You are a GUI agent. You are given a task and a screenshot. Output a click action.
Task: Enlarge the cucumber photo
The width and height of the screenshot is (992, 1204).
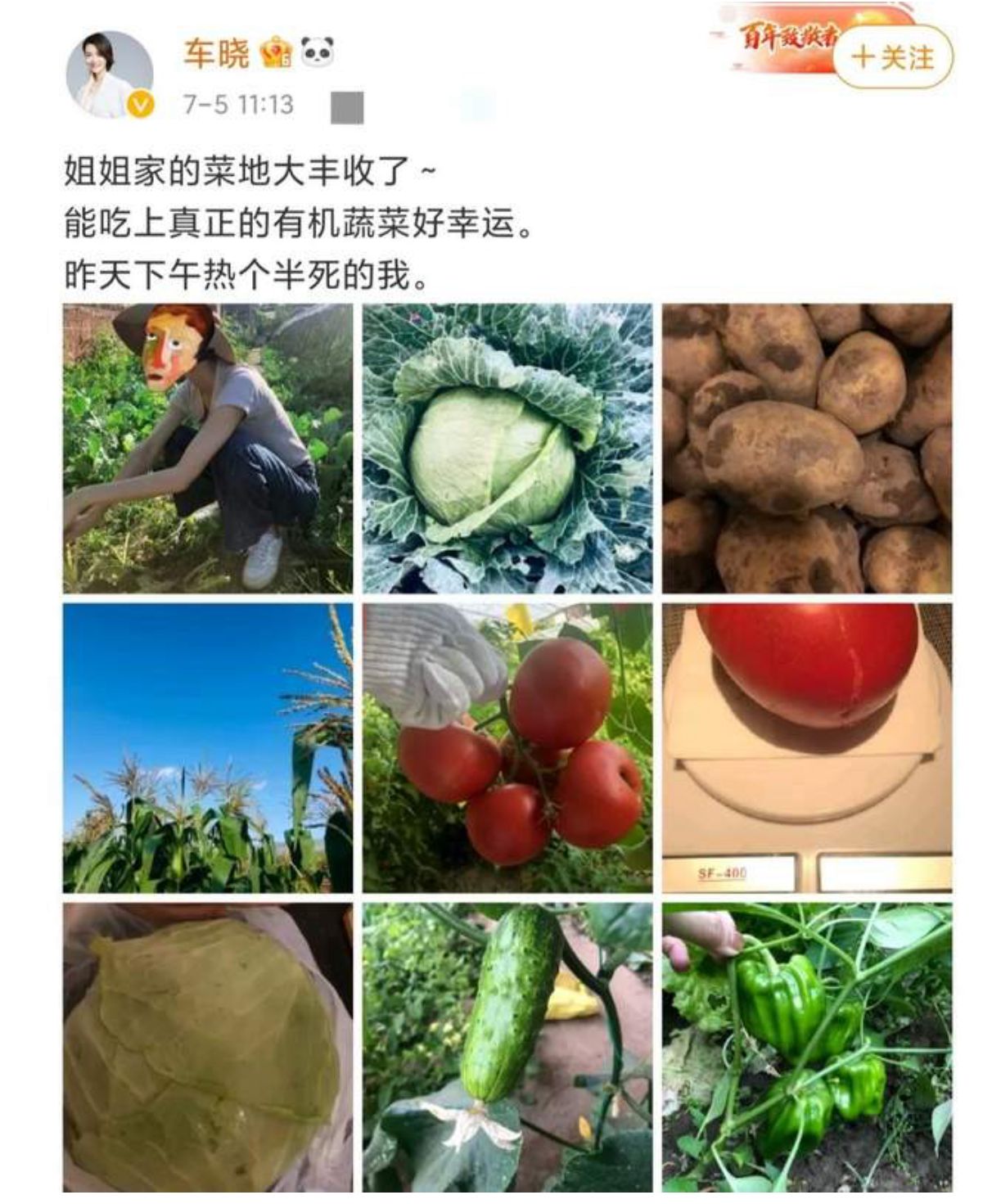coord(507,1048)
